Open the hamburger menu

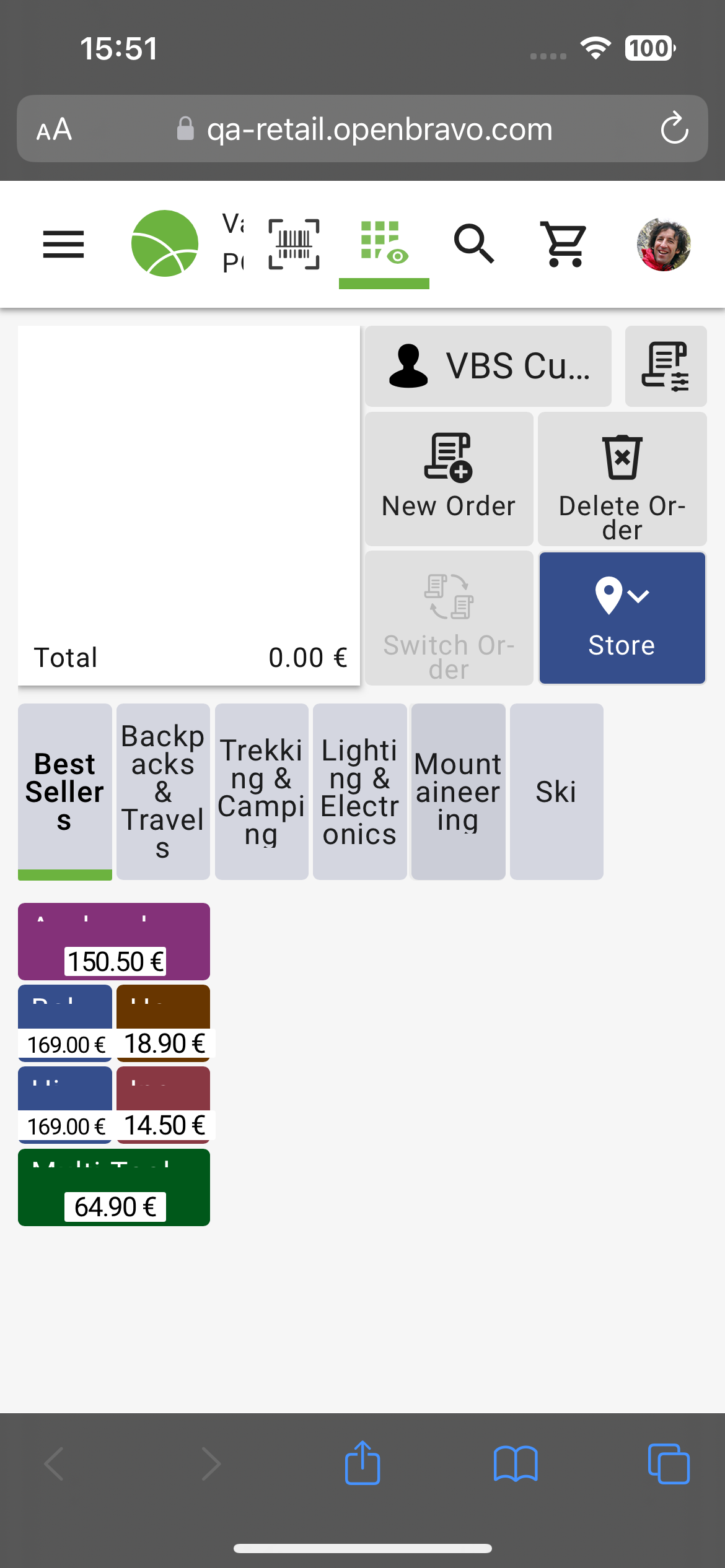(x=63, y=244)
